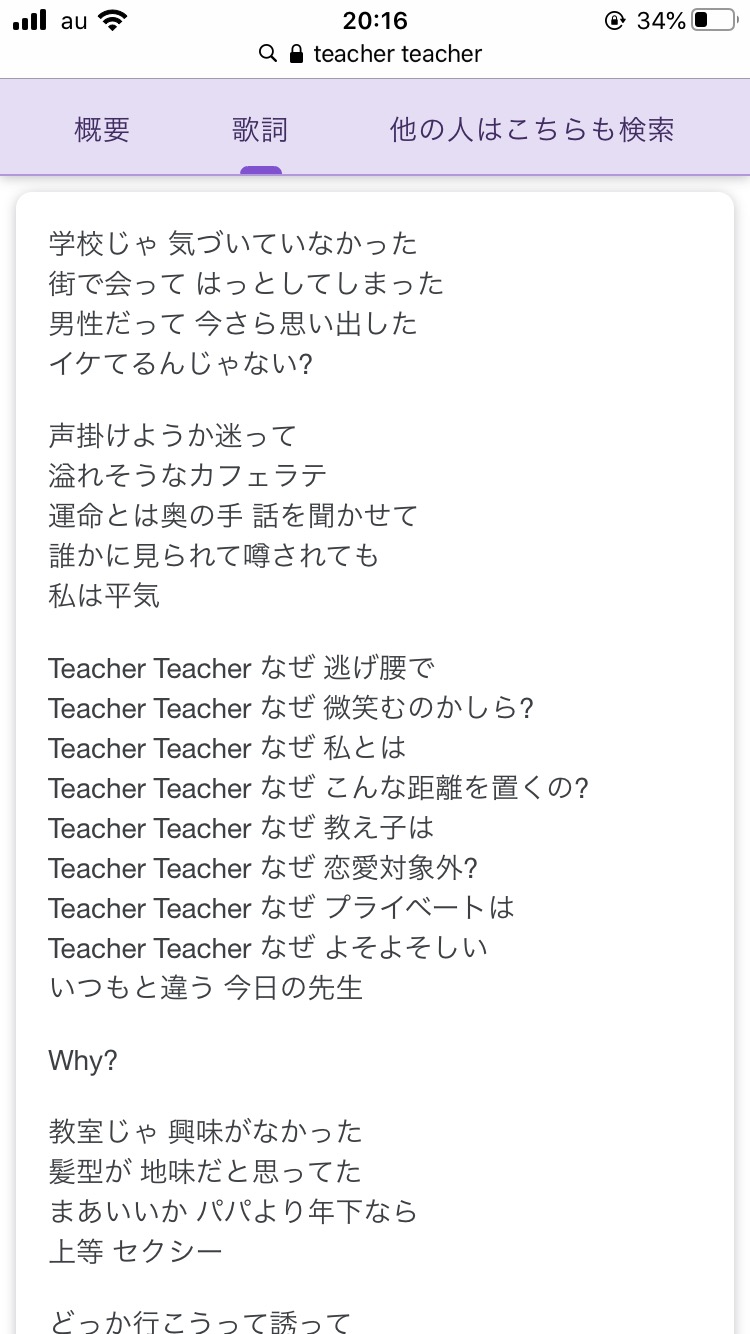This screenshot has height=1334, width=750.
Task: Tap the address bar showing teacher teacher
Action: tap(371, 54)
